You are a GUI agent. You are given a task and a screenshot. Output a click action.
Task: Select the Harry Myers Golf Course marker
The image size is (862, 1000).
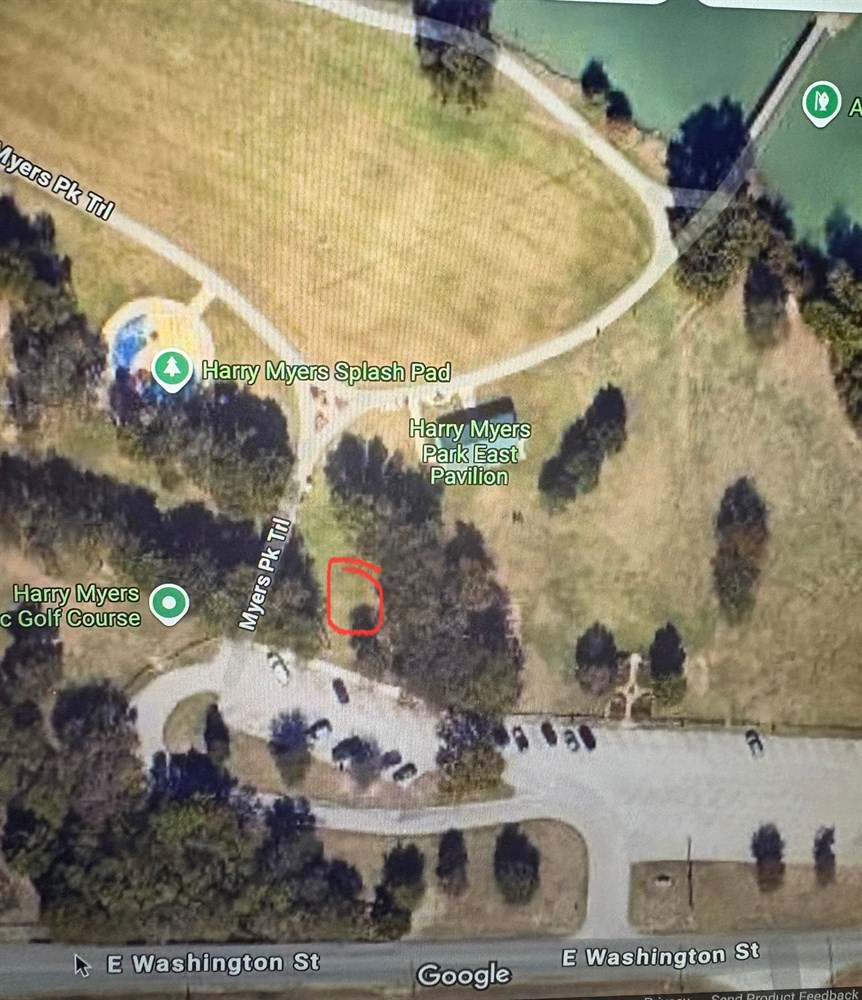coord(169,602)
